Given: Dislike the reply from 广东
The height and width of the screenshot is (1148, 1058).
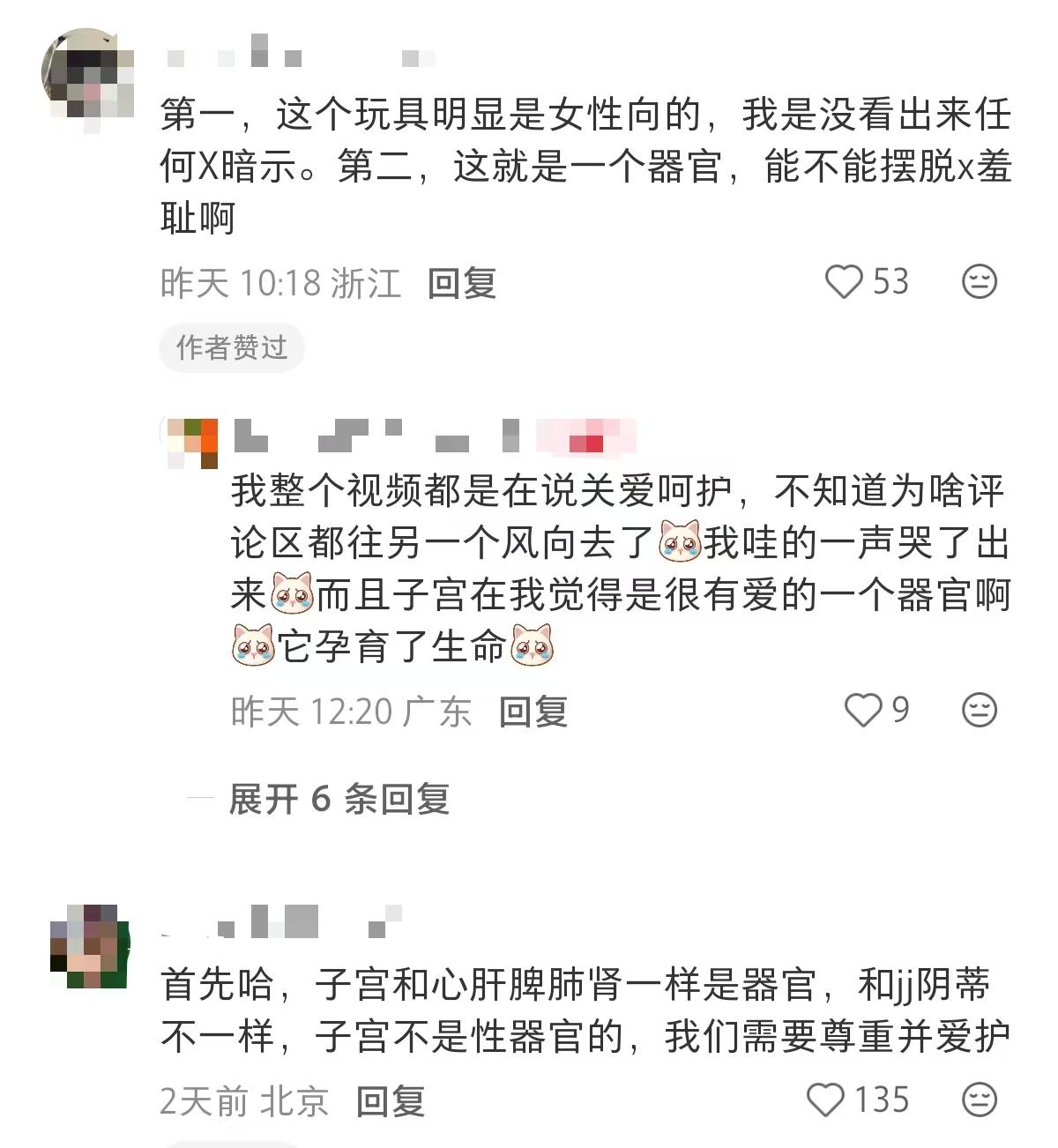Looking at the screenshot, I should tap(979, 710).
